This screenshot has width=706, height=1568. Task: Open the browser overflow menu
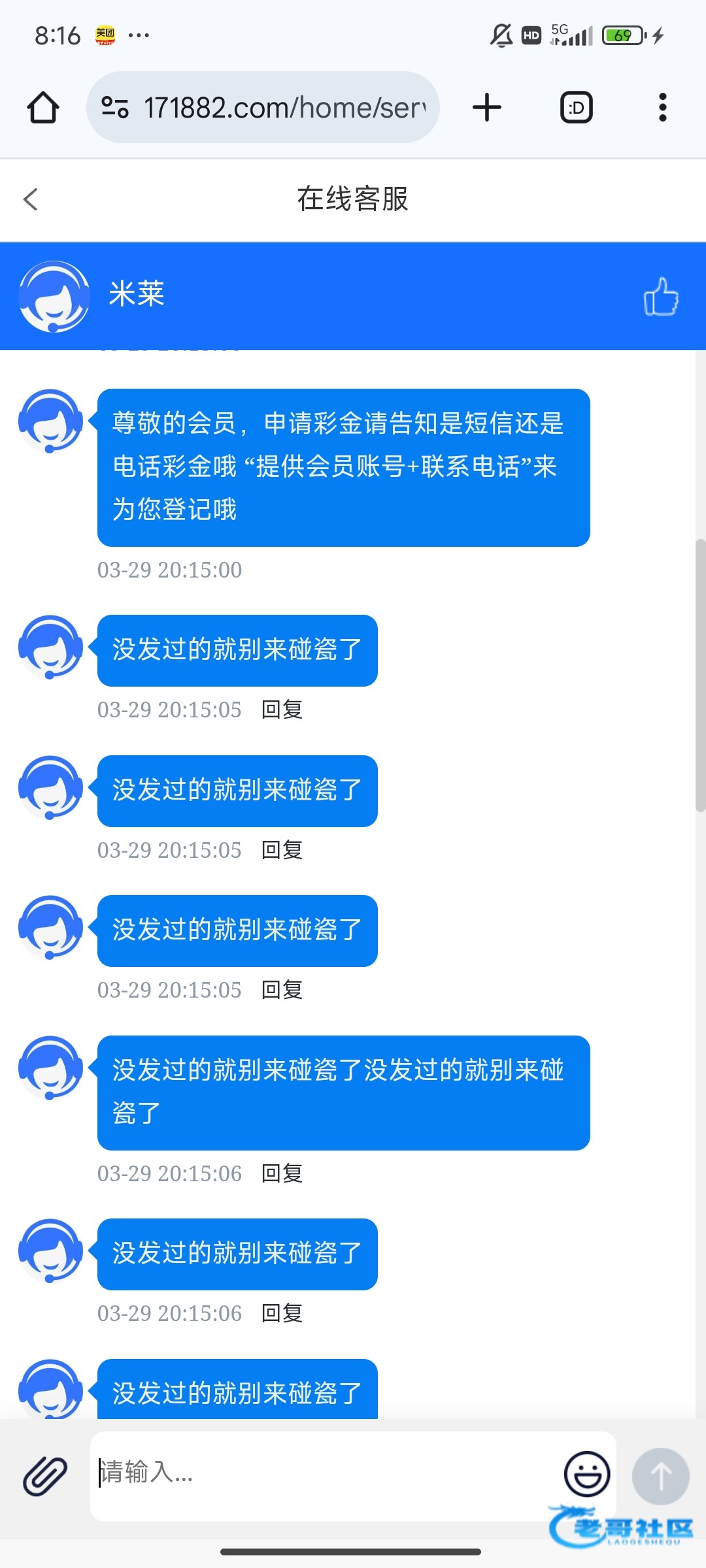tap(662, 108)
